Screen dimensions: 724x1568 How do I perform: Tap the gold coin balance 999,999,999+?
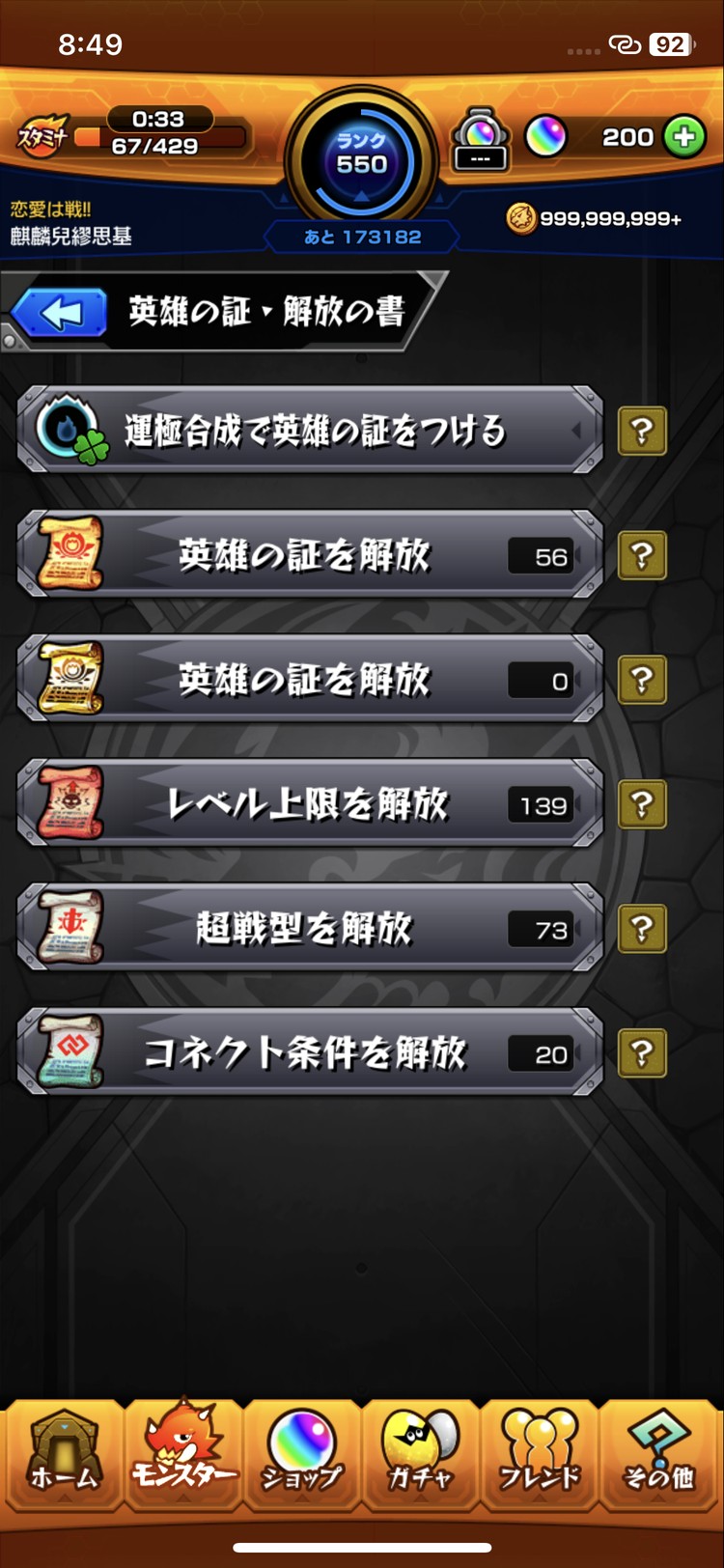point(599,218)
